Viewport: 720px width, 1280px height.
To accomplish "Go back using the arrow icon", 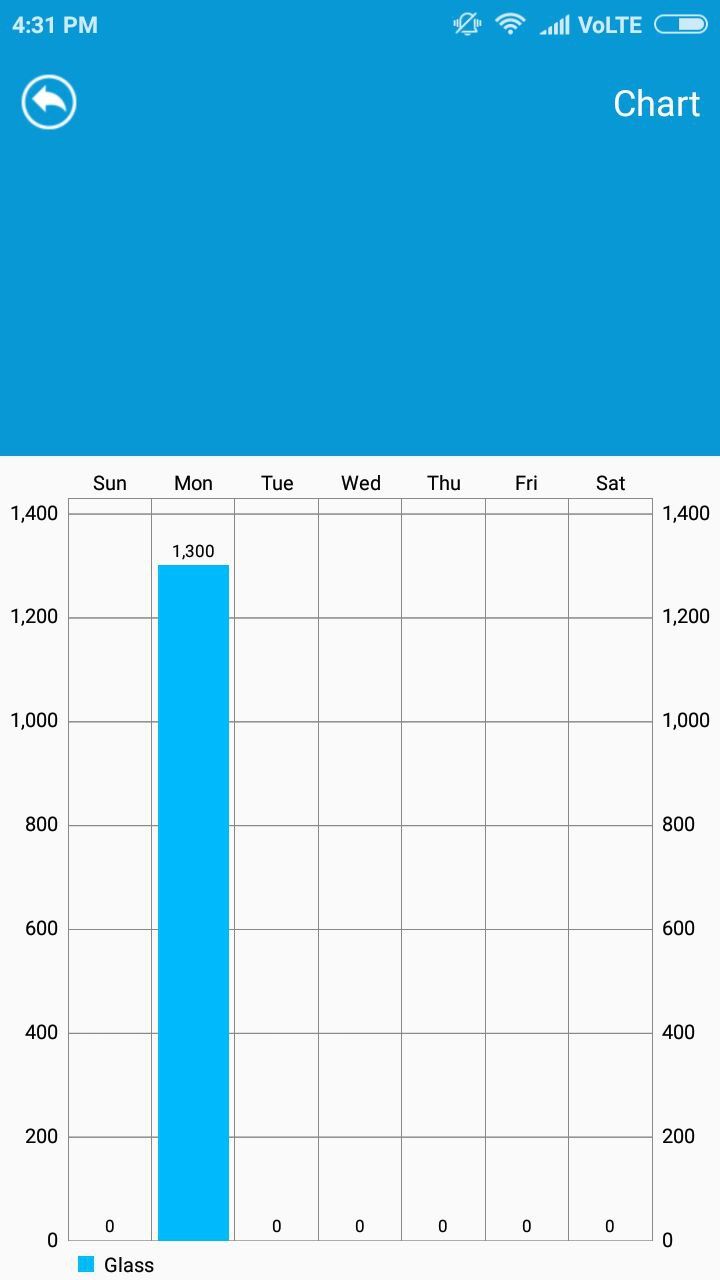I will [49, 102].
